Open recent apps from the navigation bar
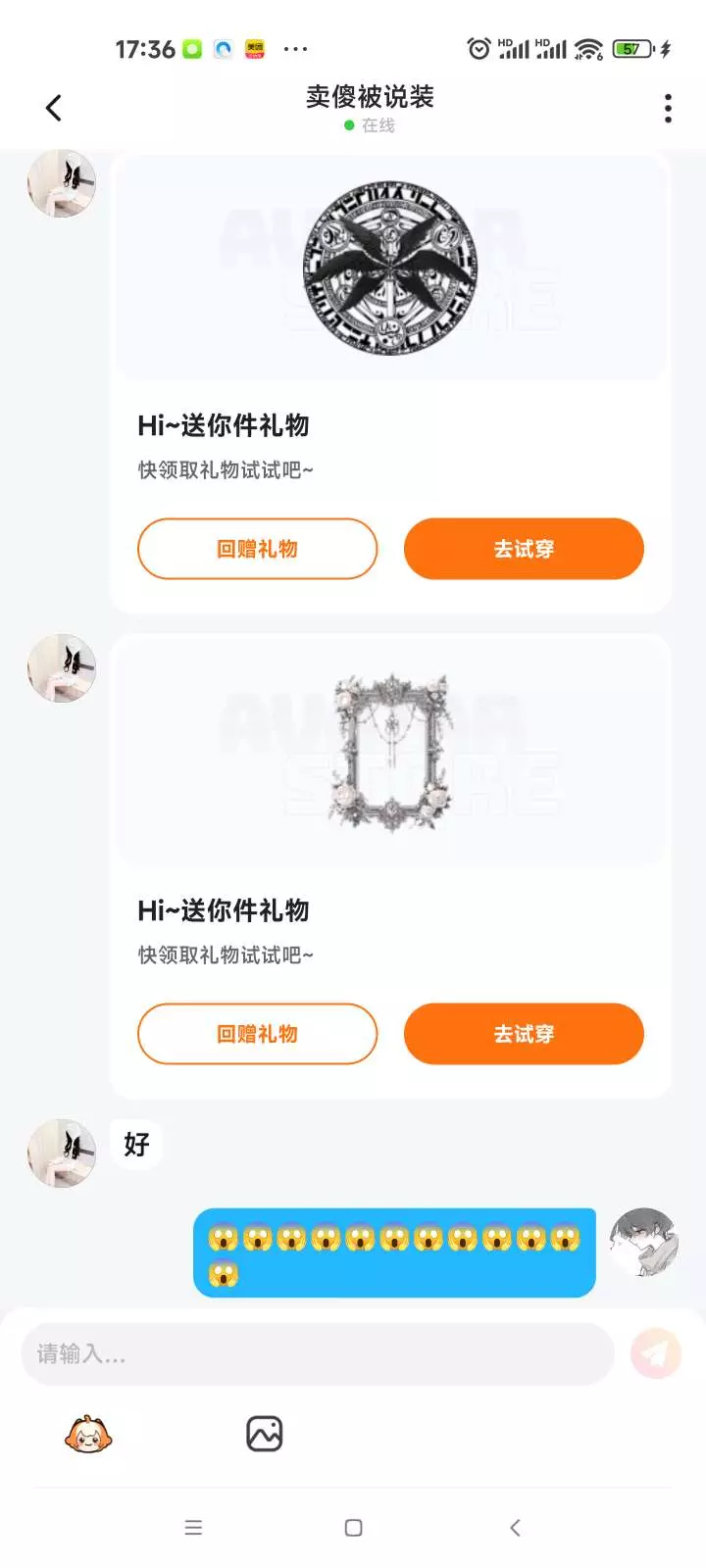706x1568 pixels. [x=193, y=1527]
